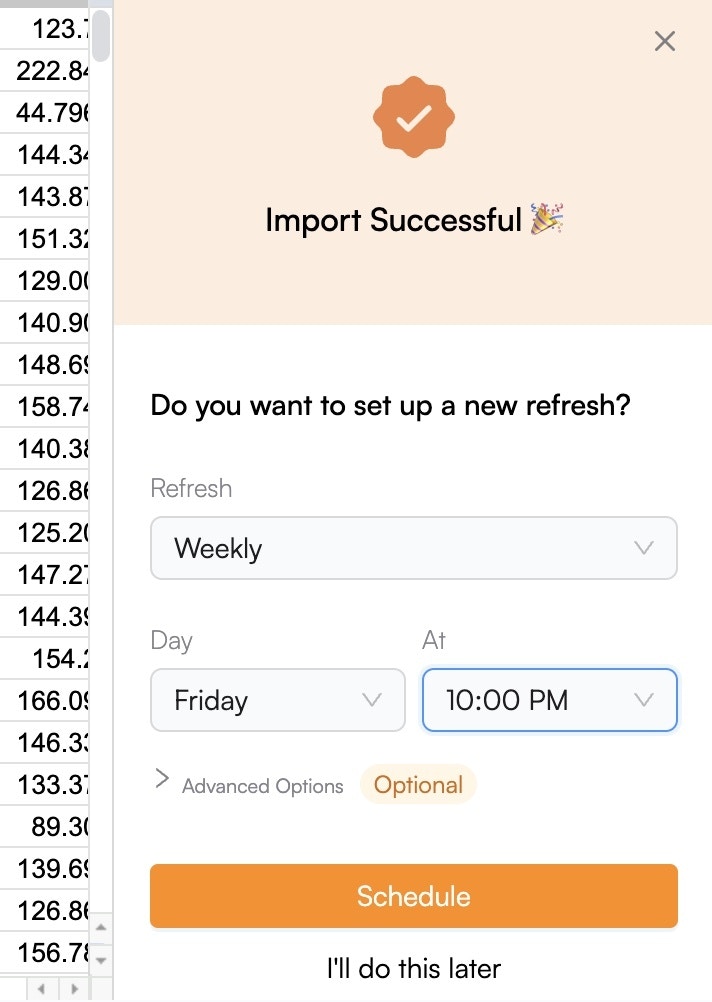712x1002 pixels.
Task: Tap the horizontal scroll left arrow
Action: coord(41,989)
